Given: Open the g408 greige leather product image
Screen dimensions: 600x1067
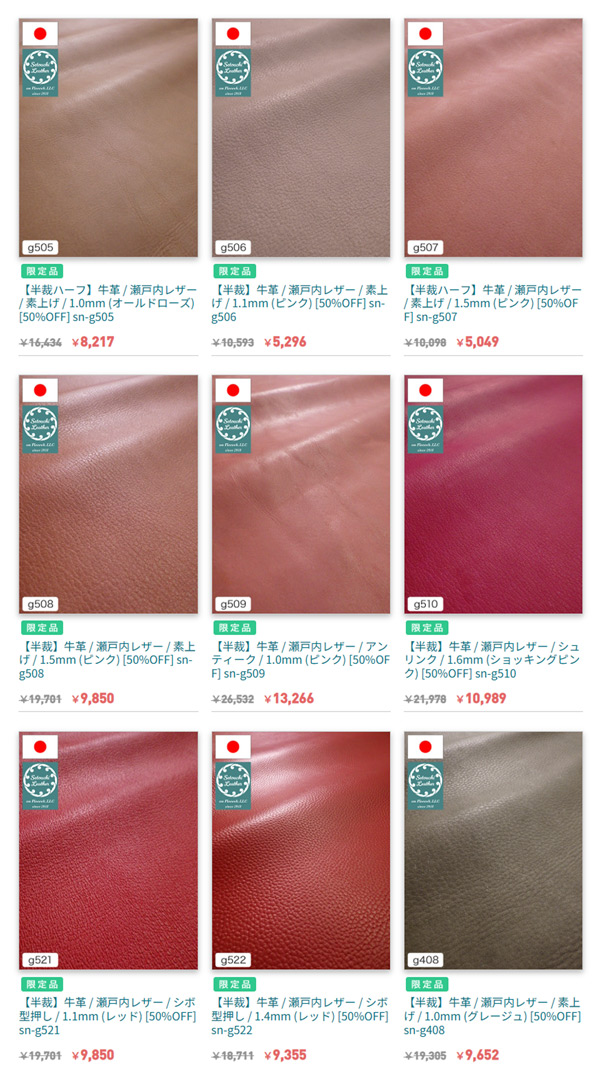Looking at the screenshot, I should point(493,850).
